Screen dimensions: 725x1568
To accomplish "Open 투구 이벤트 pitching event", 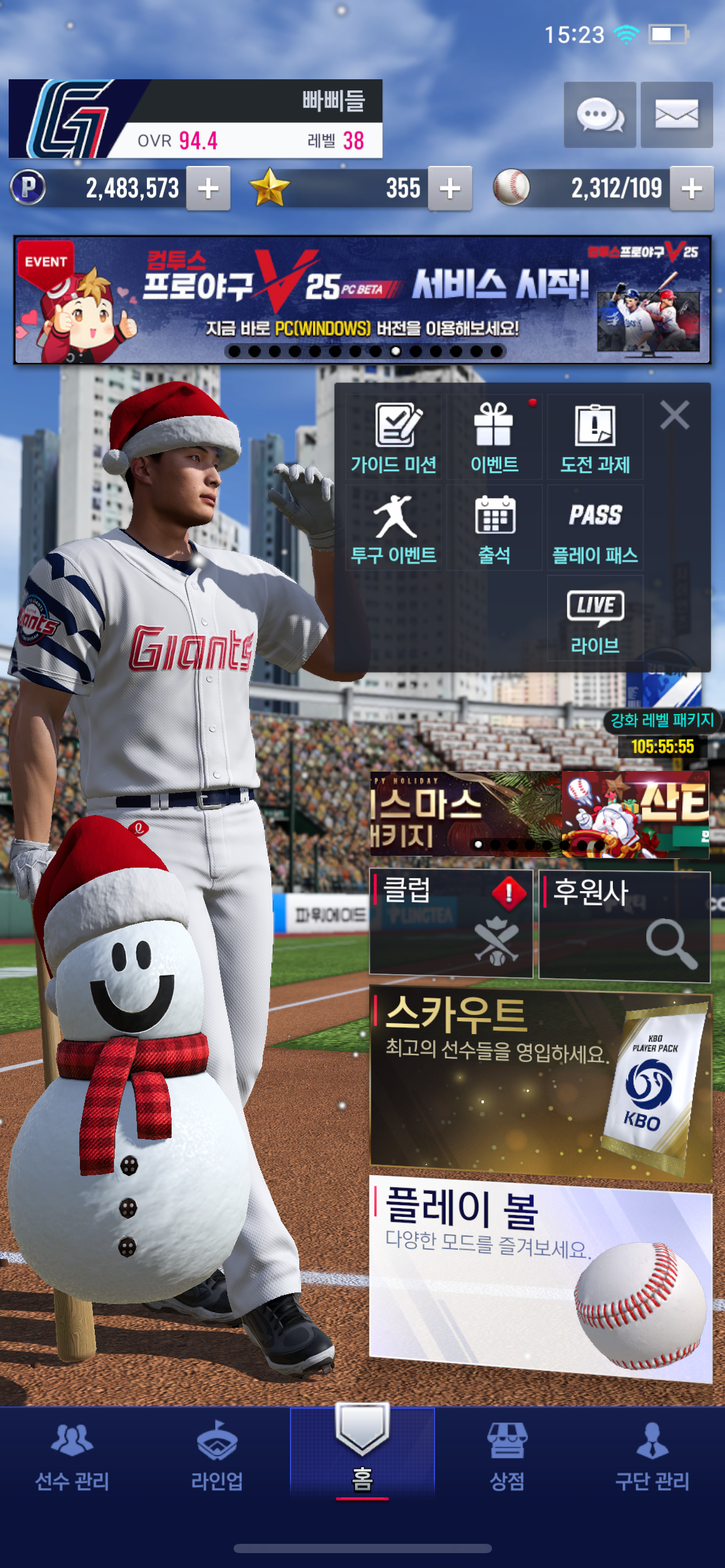I will pos(393,528).
